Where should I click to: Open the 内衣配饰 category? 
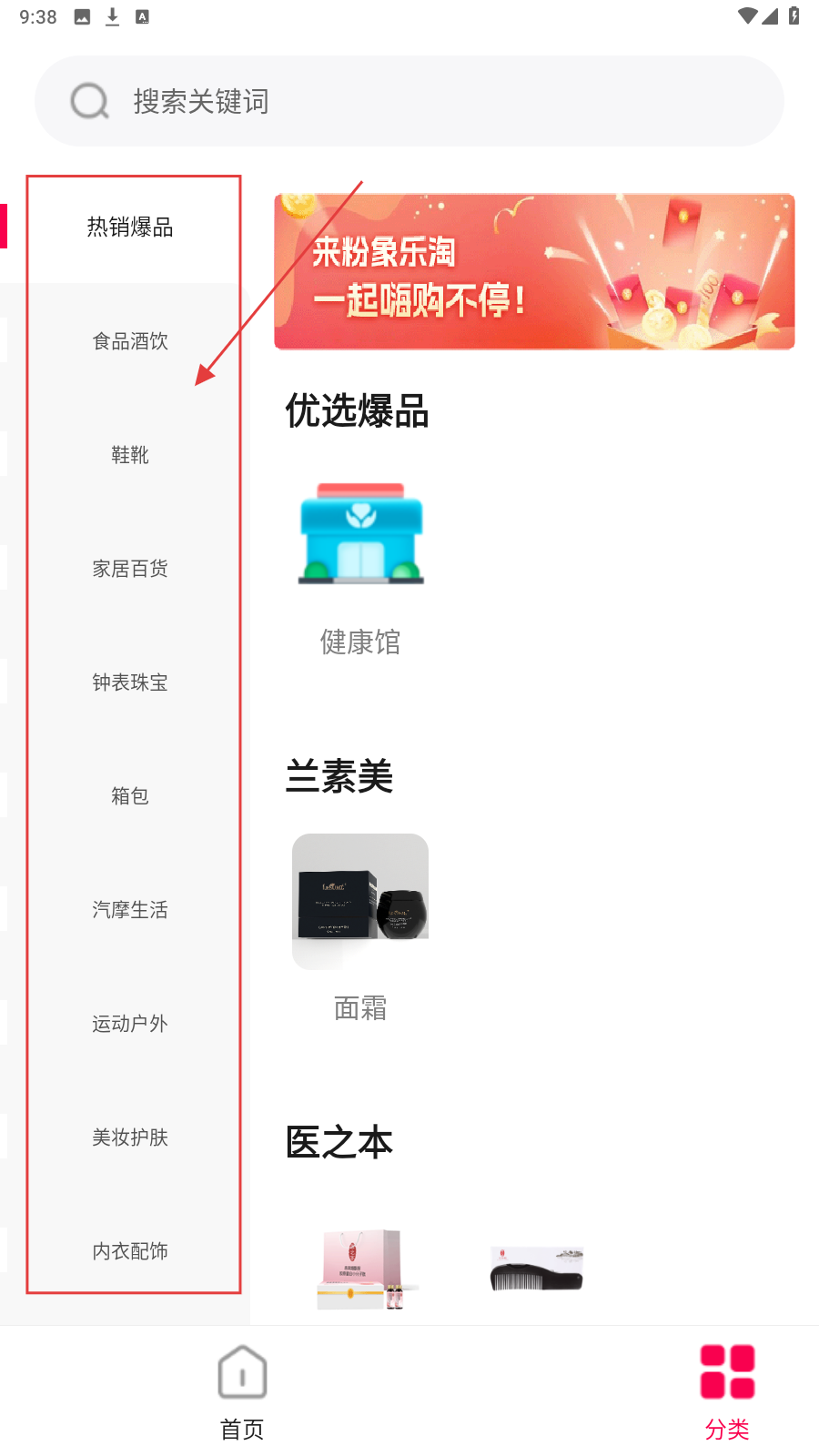130,1251
